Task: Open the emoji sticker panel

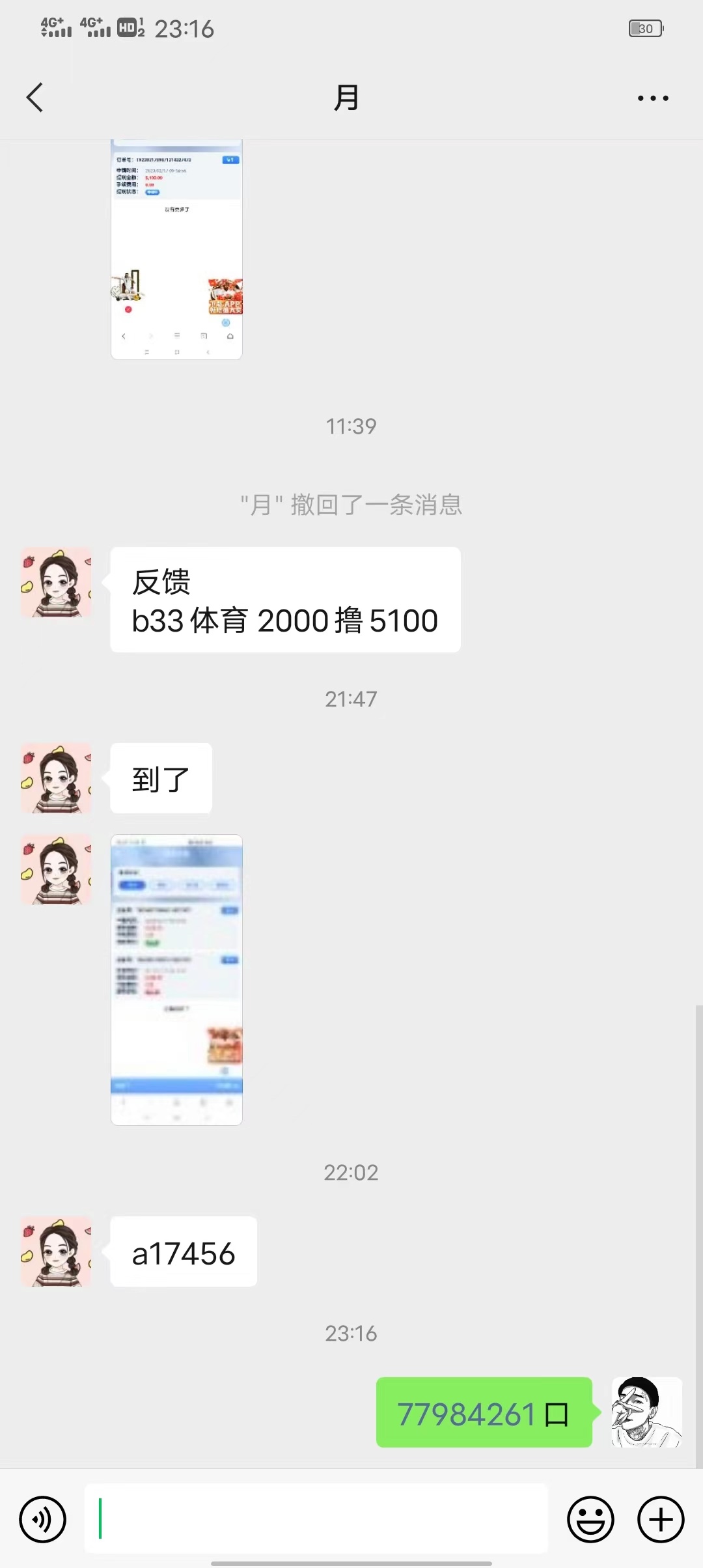Action: [x=590, y=1520]
